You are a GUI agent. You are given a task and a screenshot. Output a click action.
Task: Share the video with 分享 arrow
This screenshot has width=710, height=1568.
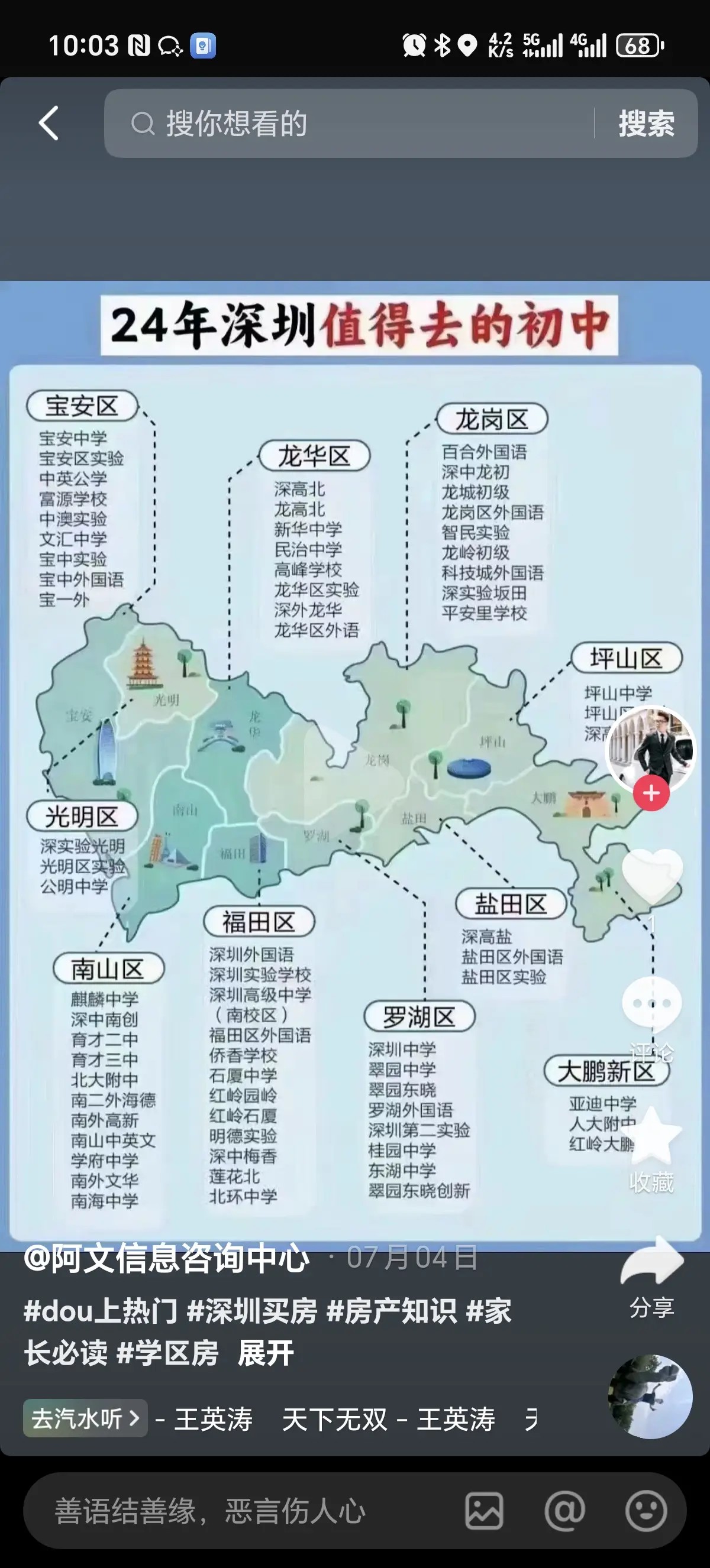651,1261
